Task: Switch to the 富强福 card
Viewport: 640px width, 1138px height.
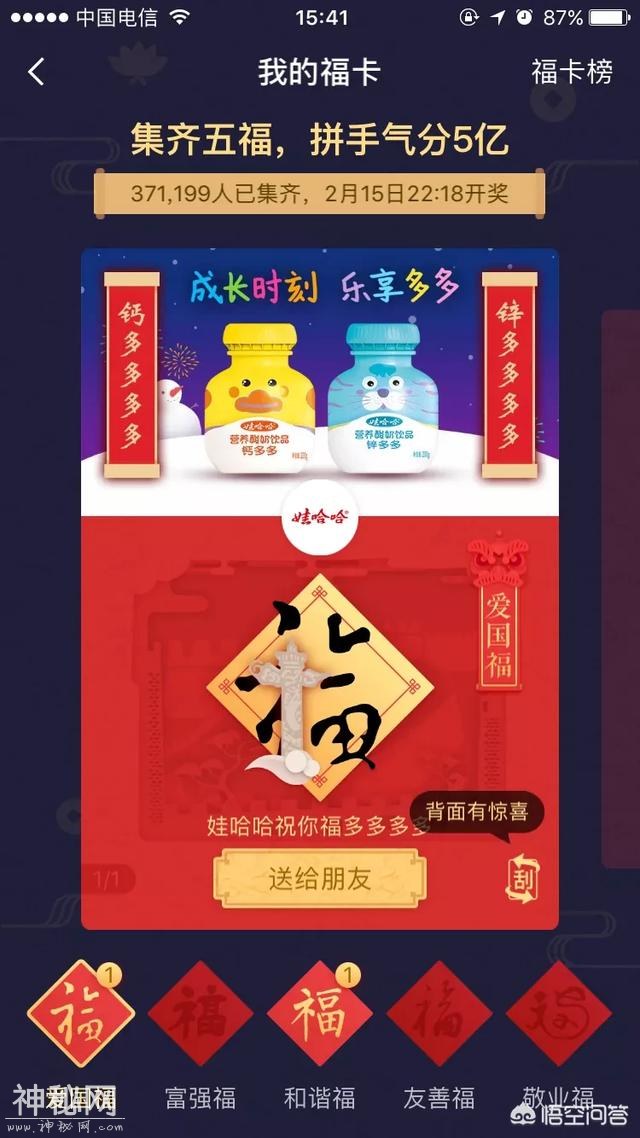Action: click(x=200, y=1013)
